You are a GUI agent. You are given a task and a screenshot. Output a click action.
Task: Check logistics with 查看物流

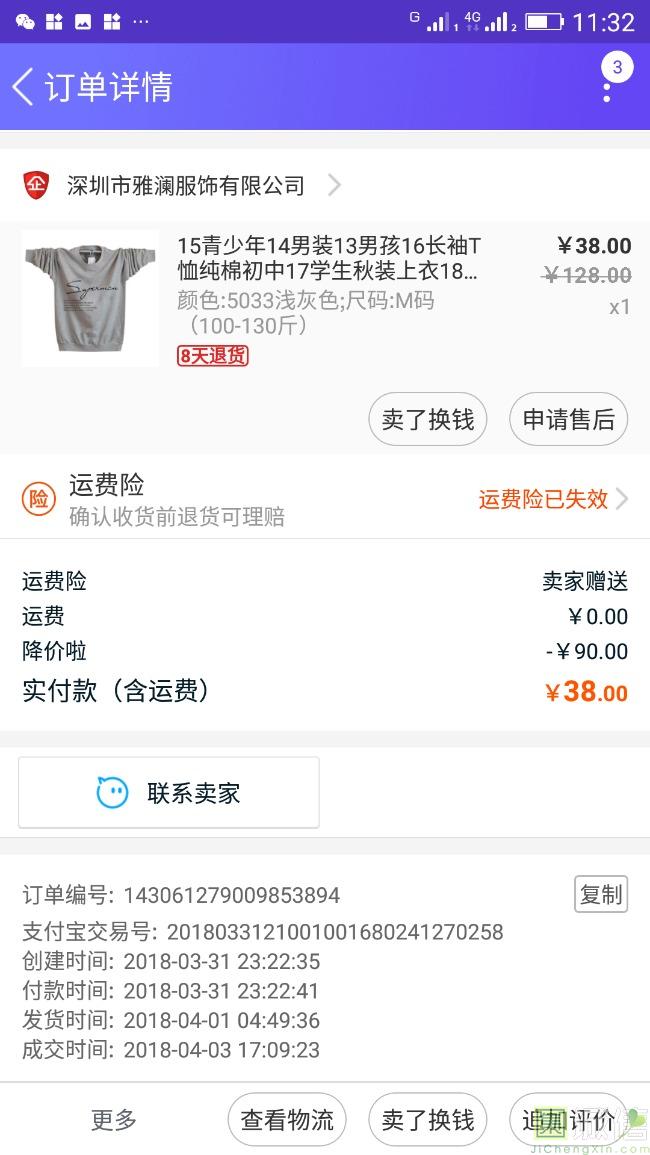(287, 1120)
